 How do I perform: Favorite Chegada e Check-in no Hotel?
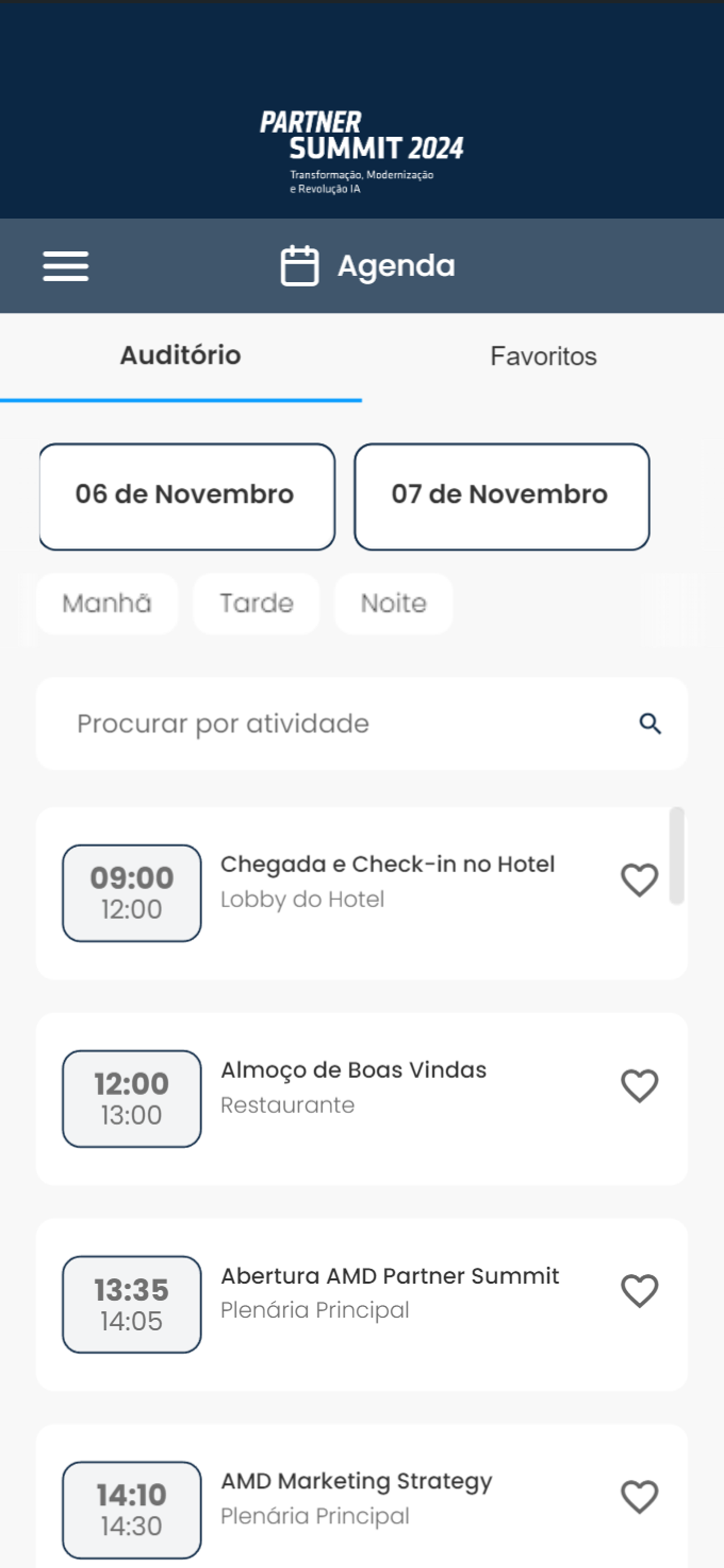click(x=639, y=880)
